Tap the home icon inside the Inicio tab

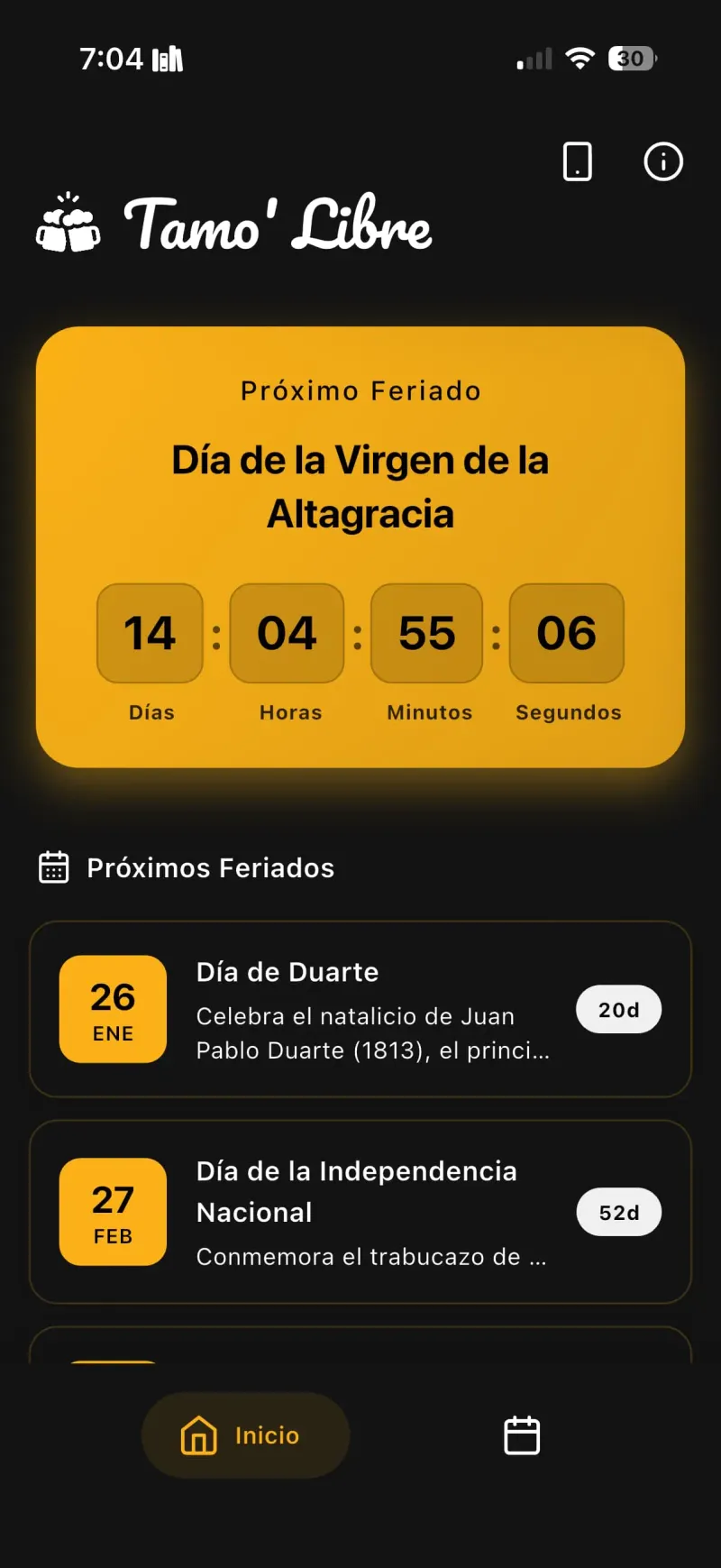coord(198,1435)
